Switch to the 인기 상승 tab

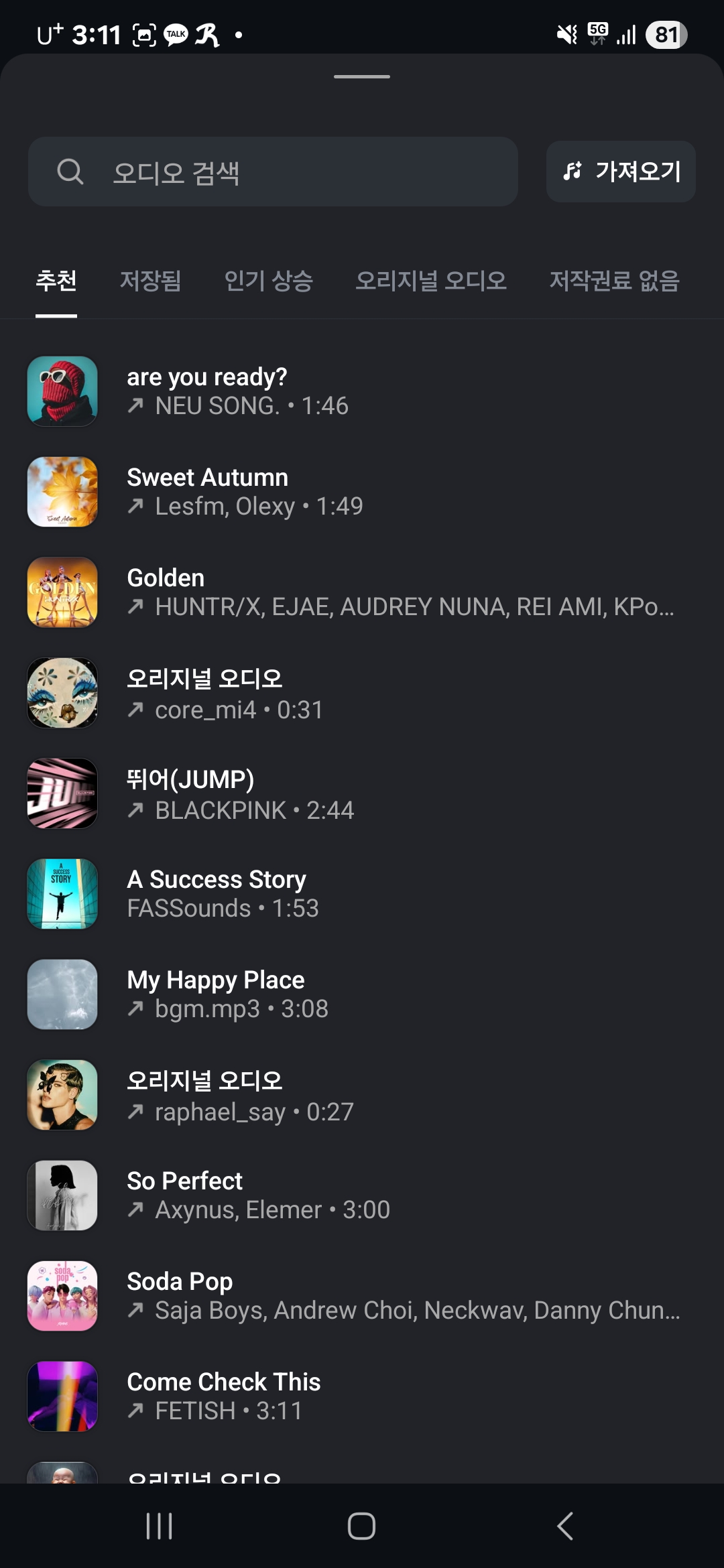(268, 281)
